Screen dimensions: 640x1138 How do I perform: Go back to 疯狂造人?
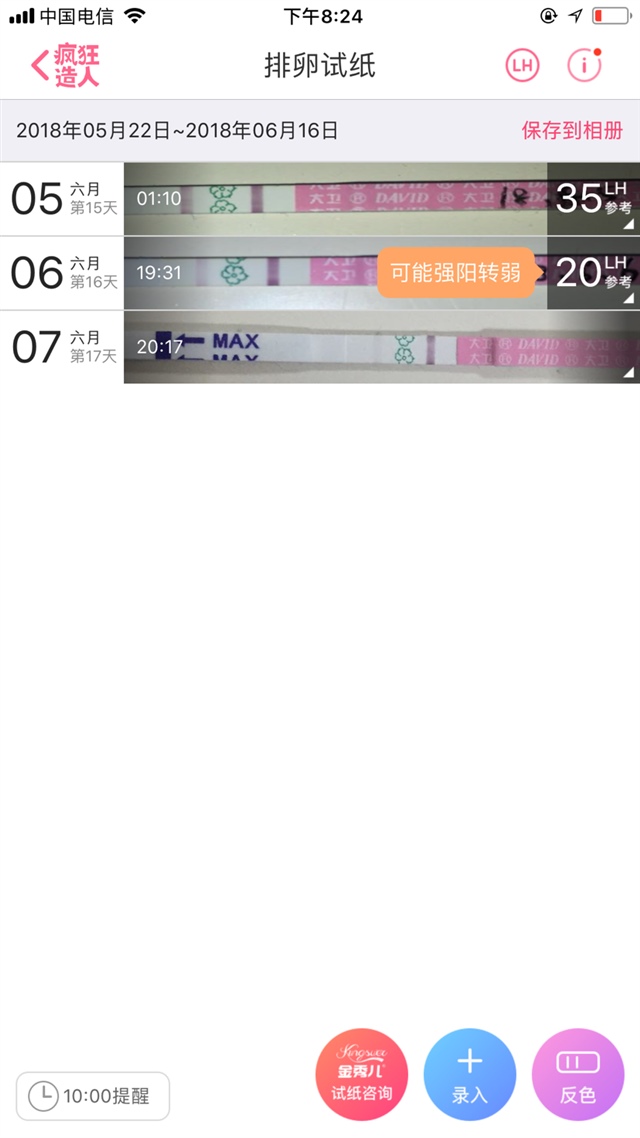(66, 65)
